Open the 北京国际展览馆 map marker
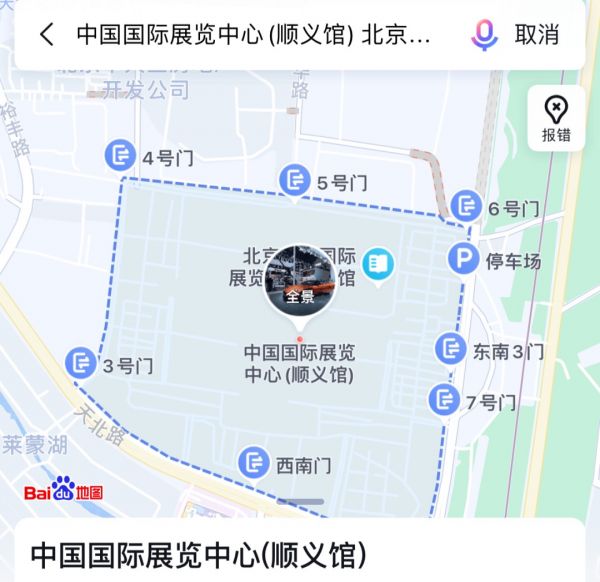The height and width of the screenshot is (582, 600). [379, 264]
